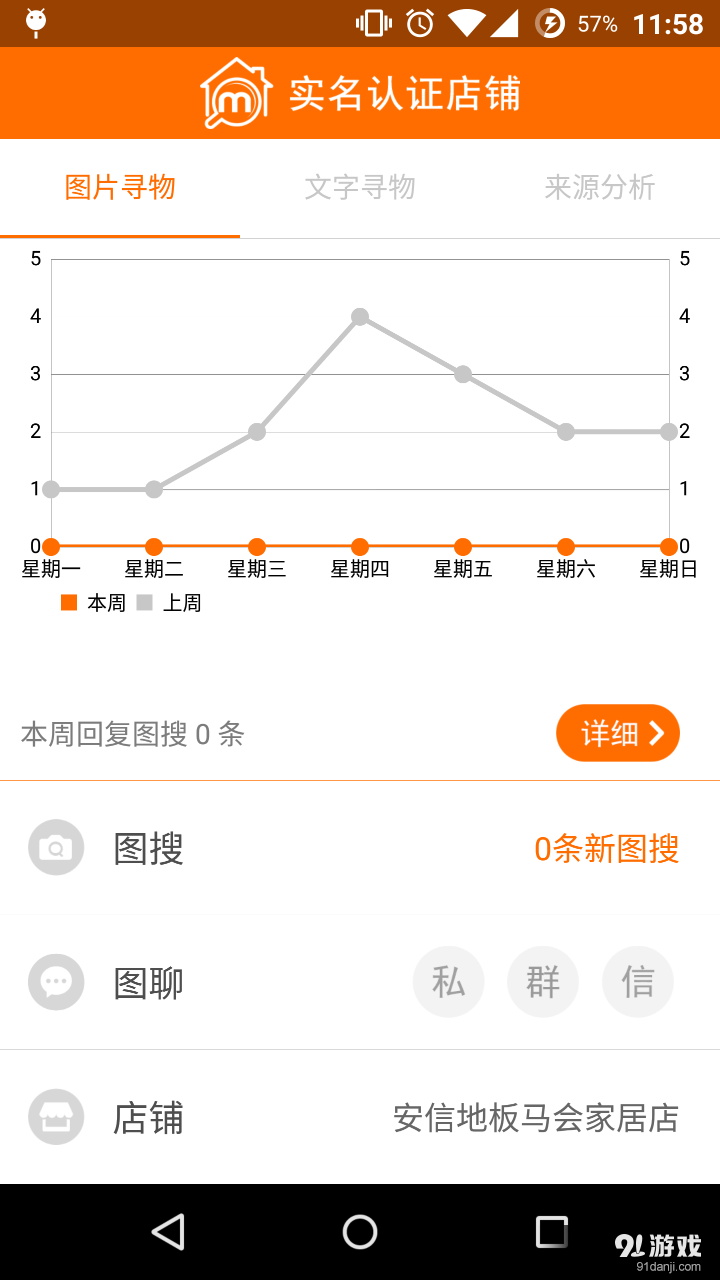Select the 信 message circle
720x1280 pixels.
638,981
